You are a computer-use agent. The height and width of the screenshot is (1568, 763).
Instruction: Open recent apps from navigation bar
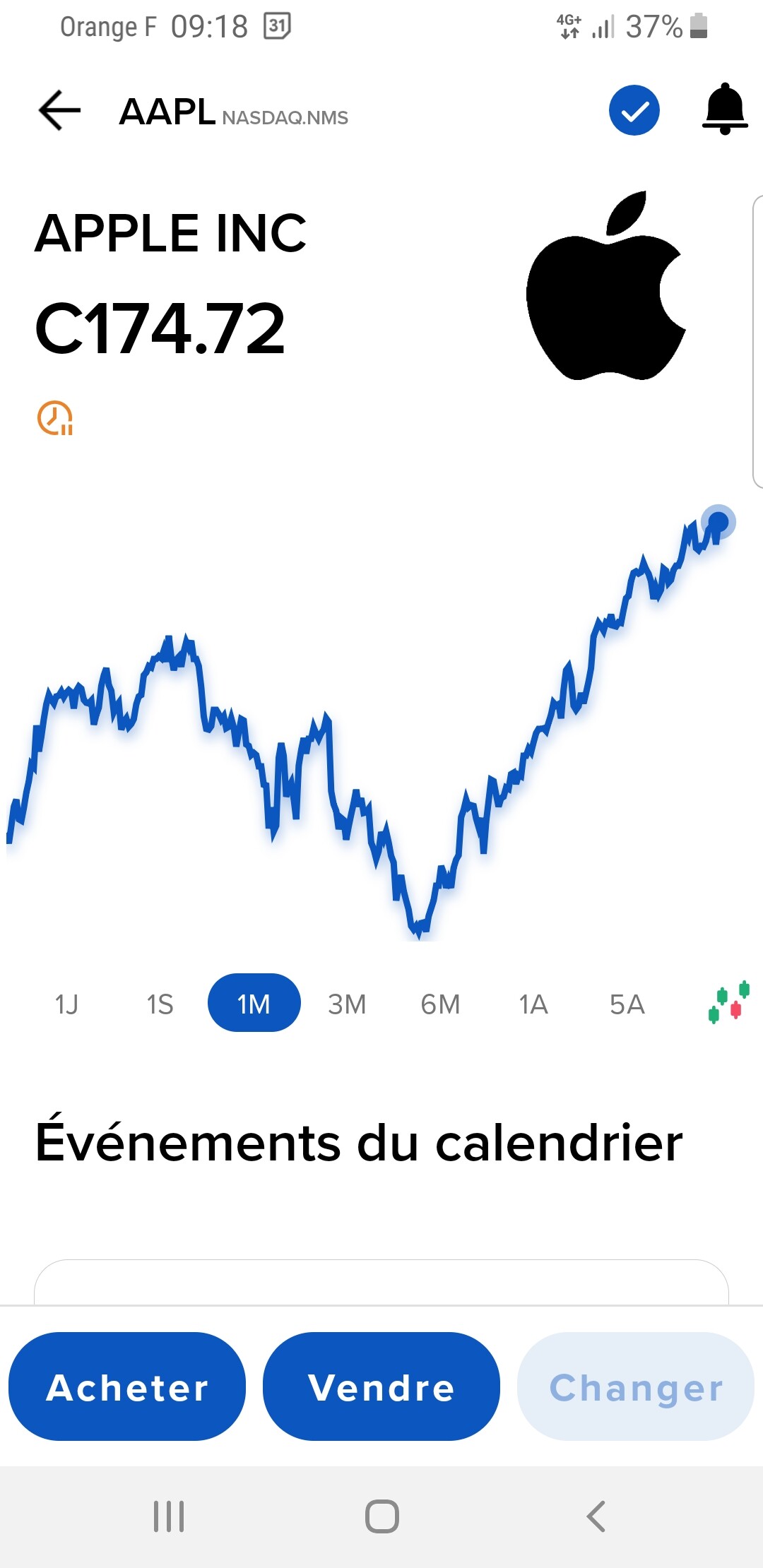[x=169, y=1516]
